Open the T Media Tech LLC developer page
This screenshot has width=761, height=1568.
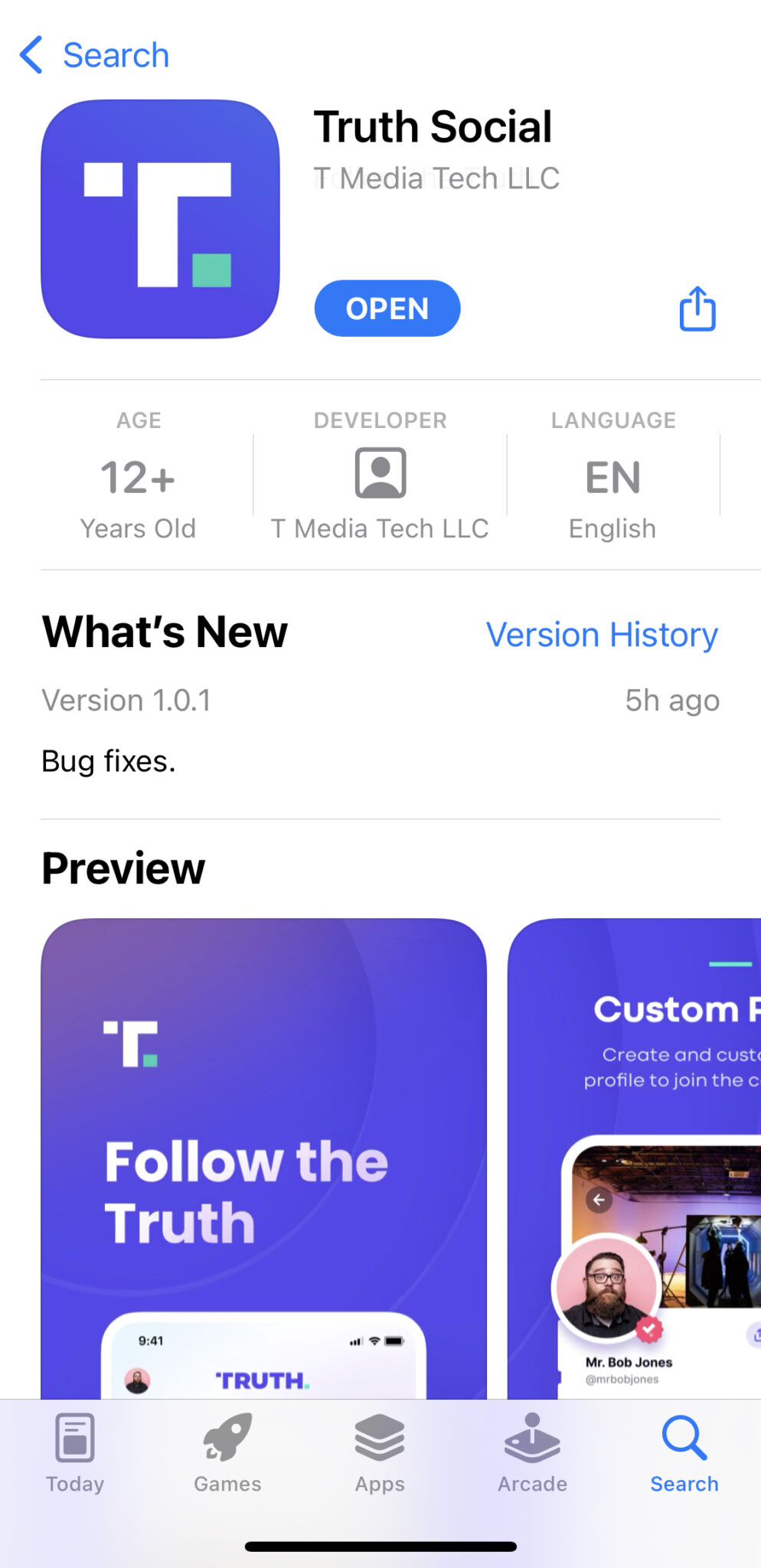380,475
